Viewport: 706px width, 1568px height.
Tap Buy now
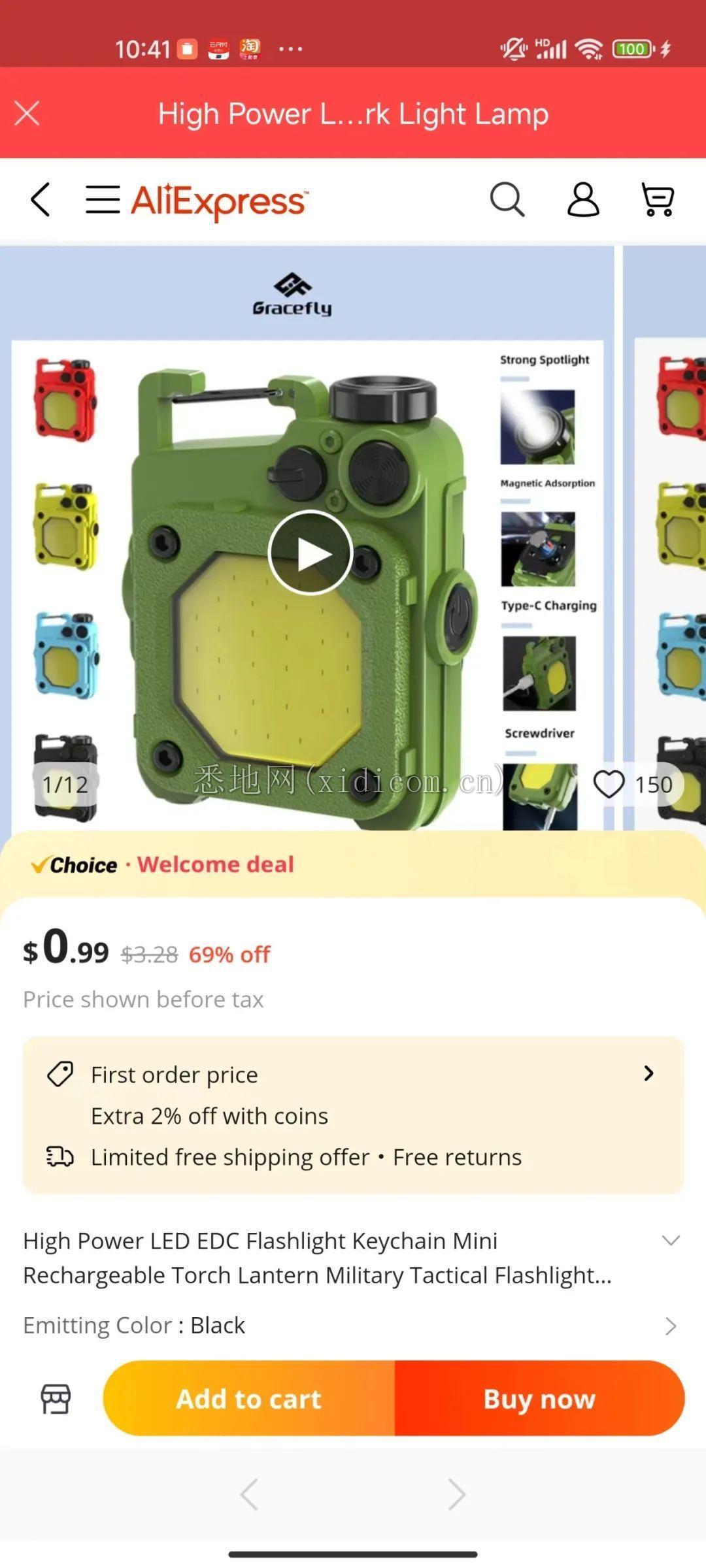(539, 1399)
